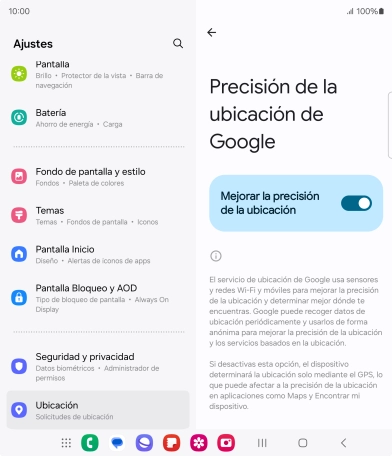Open the Temas row

coord(98,216)
